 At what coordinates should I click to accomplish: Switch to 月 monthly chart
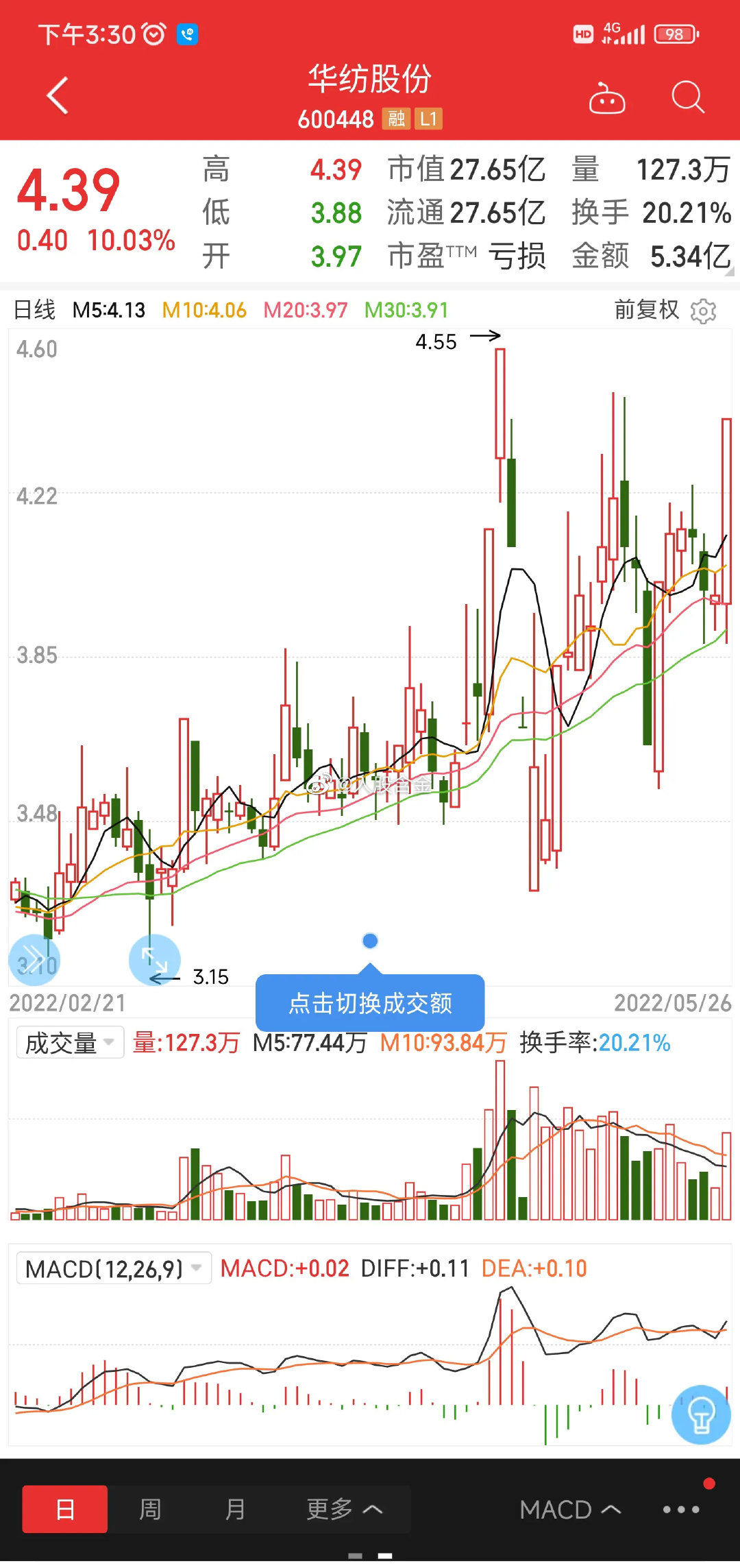tap(235, 1509)
